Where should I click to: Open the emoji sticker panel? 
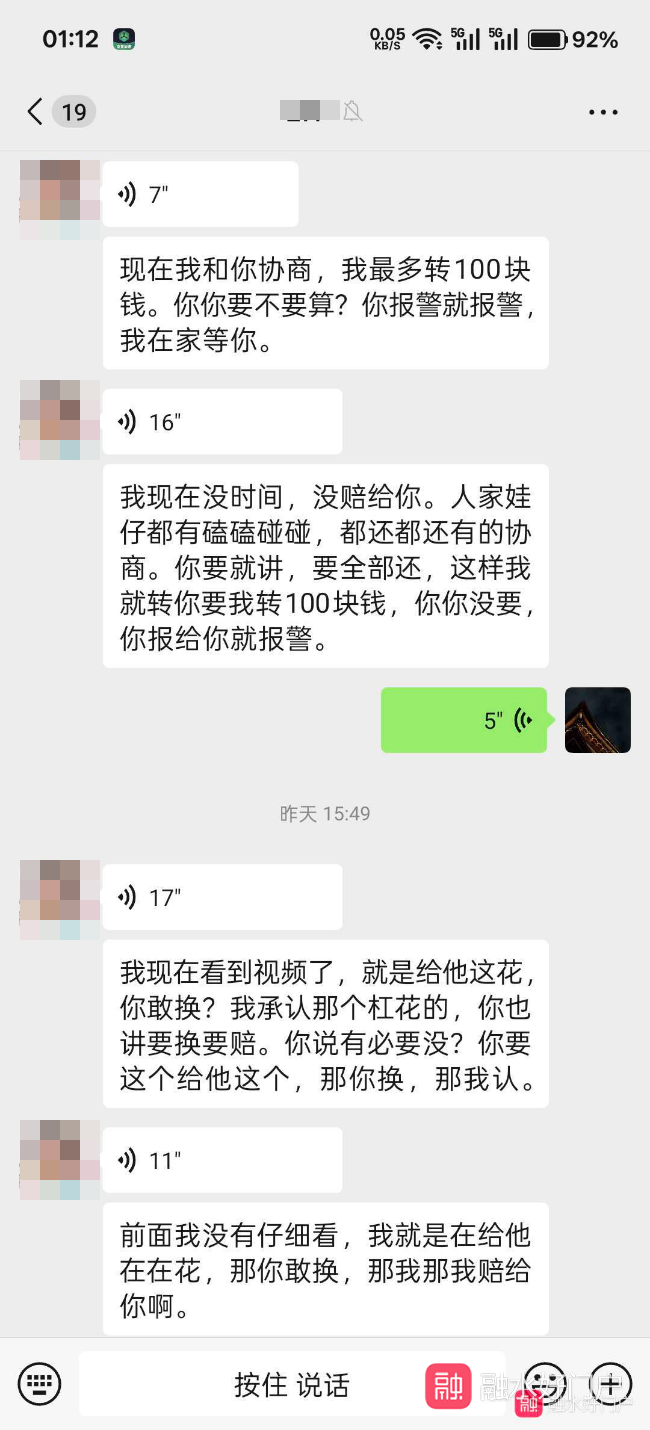click(545, 1384)
